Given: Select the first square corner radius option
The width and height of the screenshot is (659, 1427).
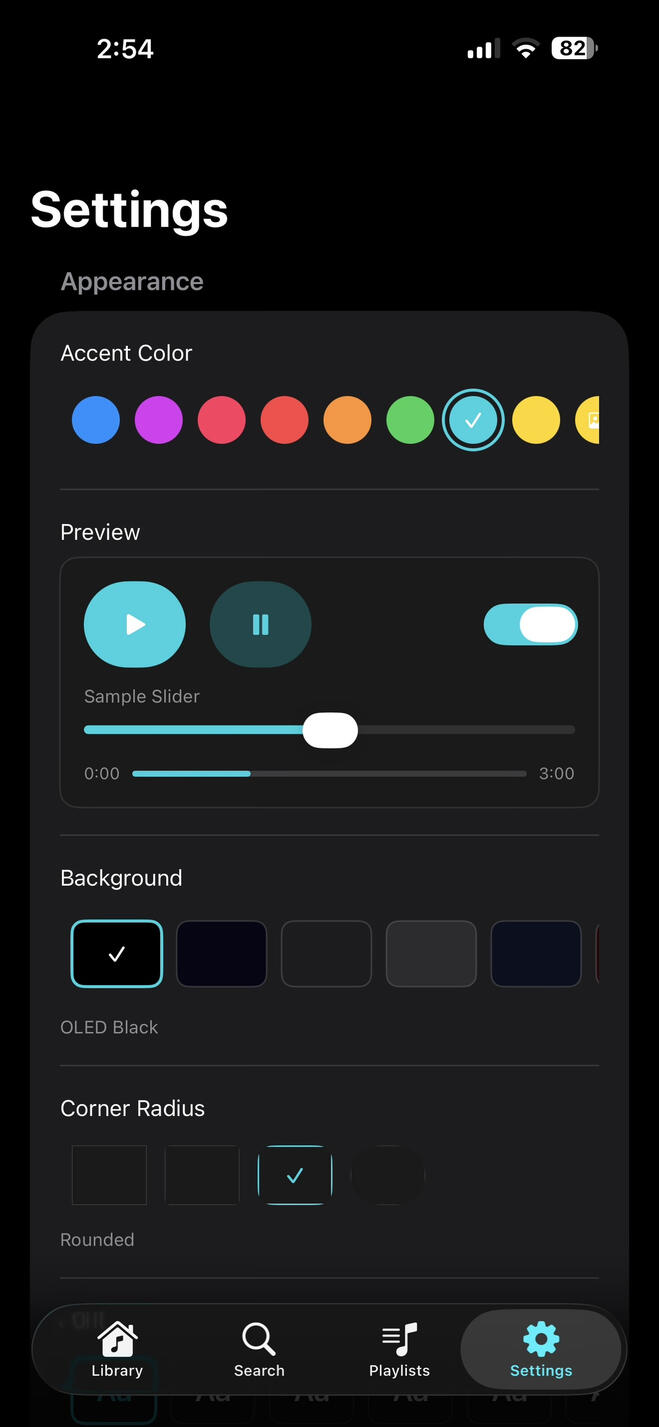Looking at the screenshot, I should [x=109, y=1175].
